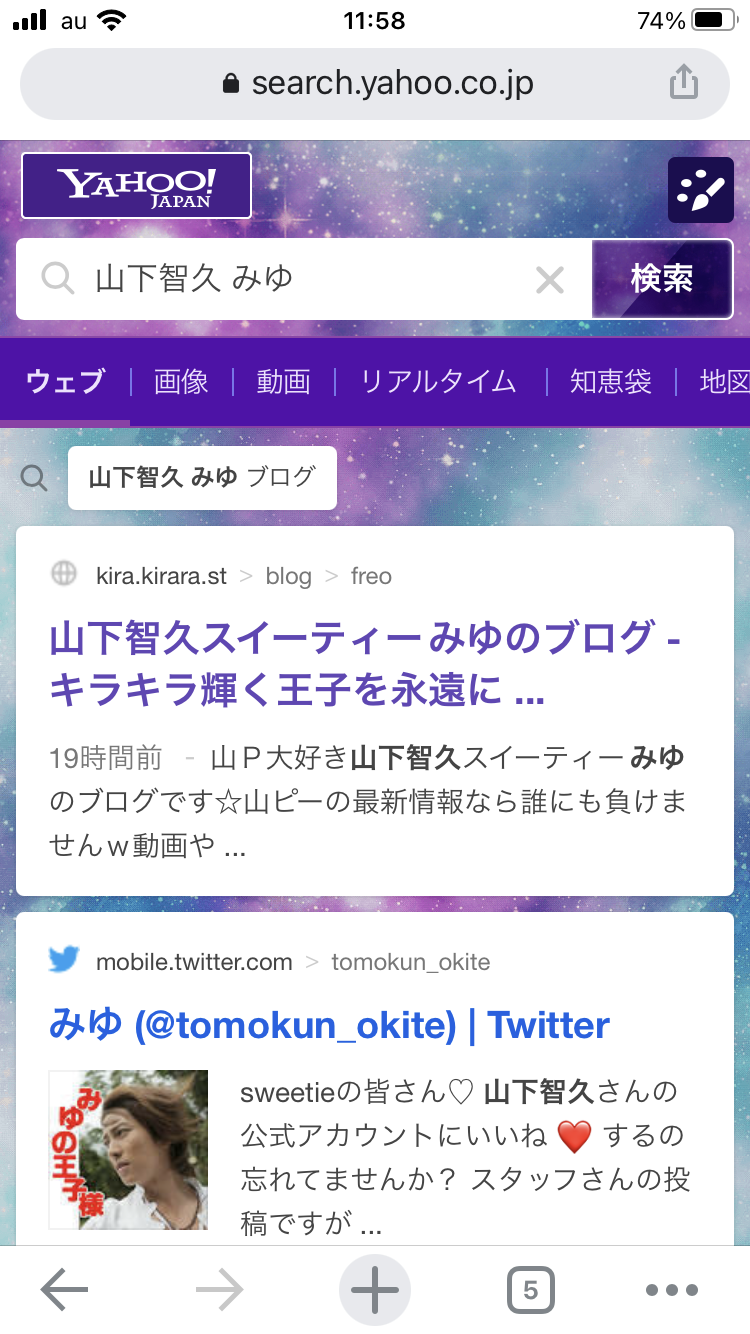Tap the 検索 search button
The width and height of the screenshot is (750, 1334).
click(x=662, y=279)
